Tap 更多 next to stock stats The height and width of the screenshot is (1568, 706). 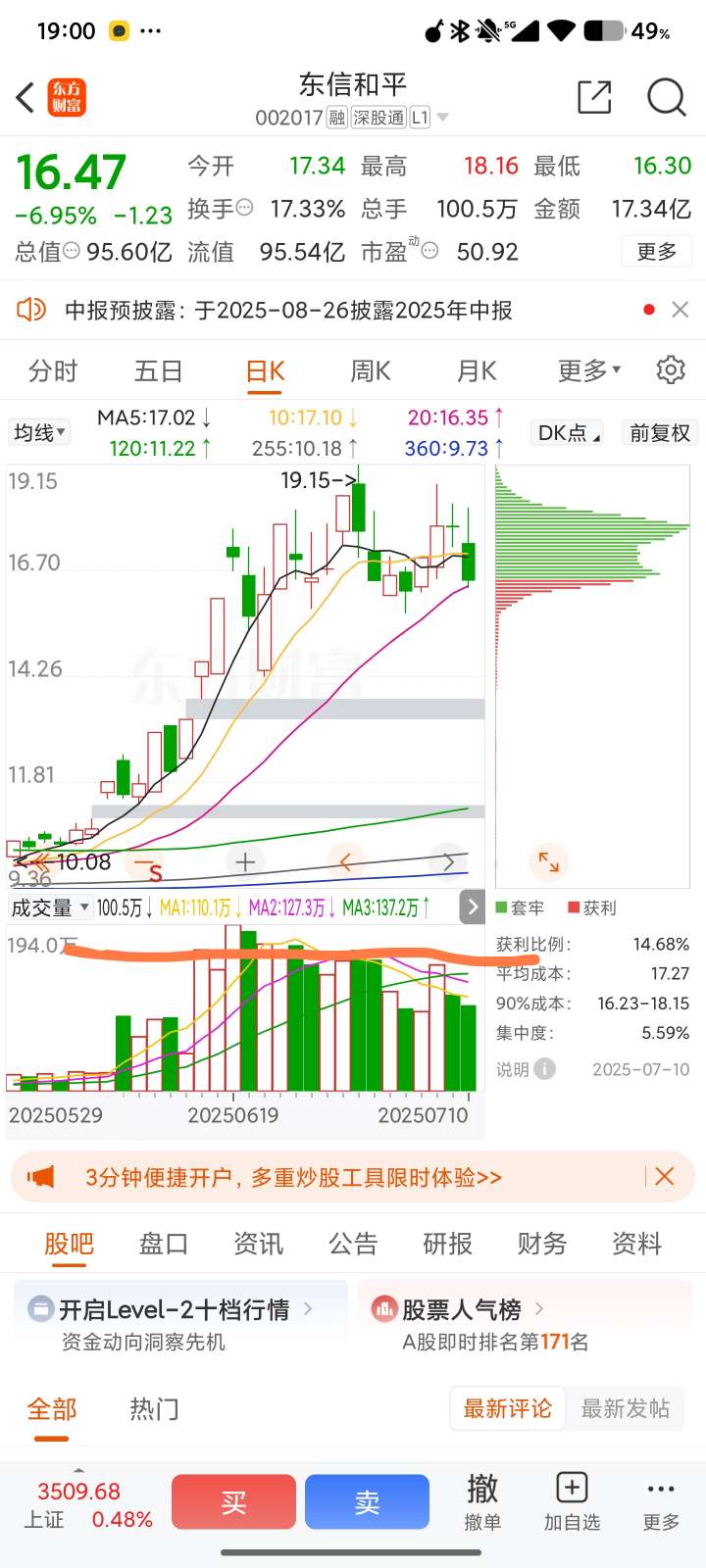click(x=657, y=252)
